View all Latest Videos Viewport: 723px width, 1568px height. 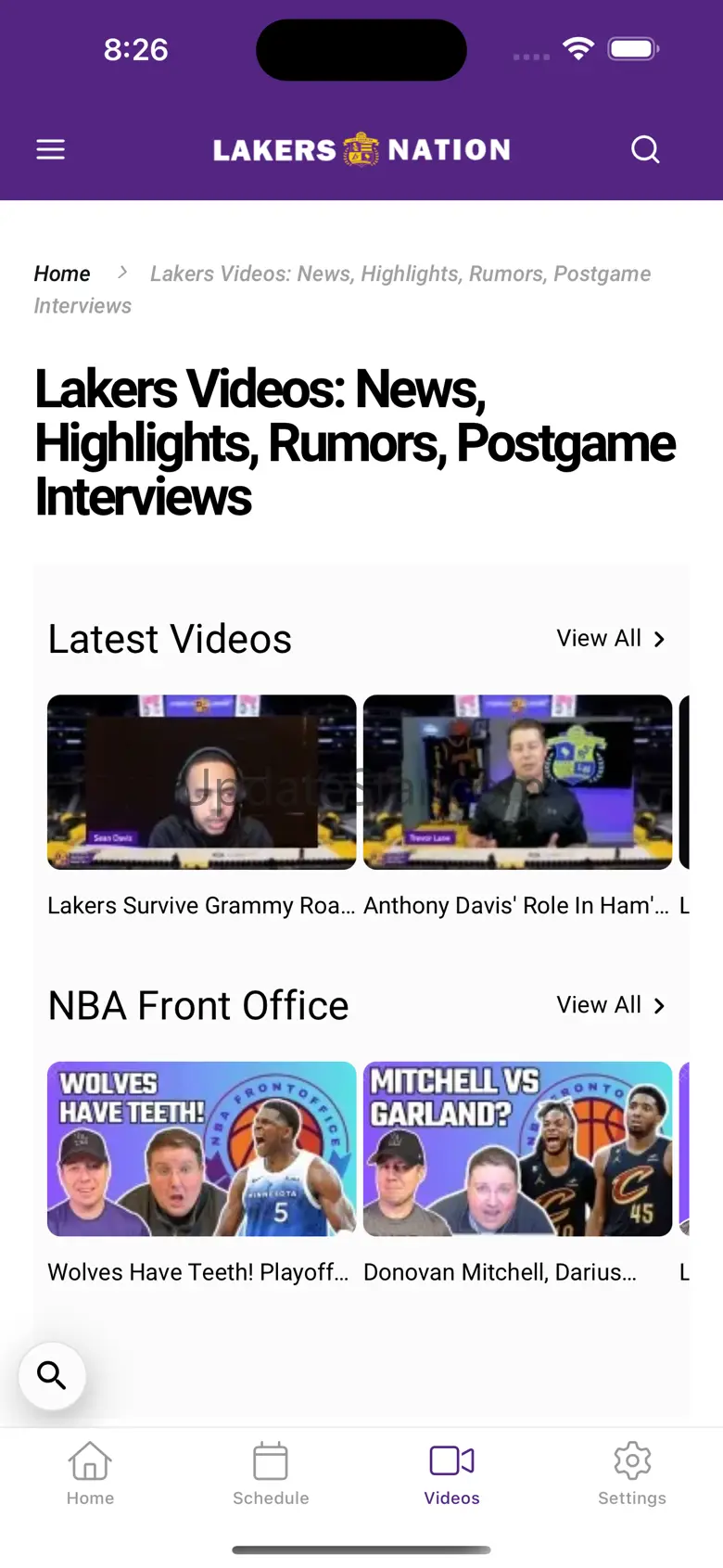coord(611,639)
